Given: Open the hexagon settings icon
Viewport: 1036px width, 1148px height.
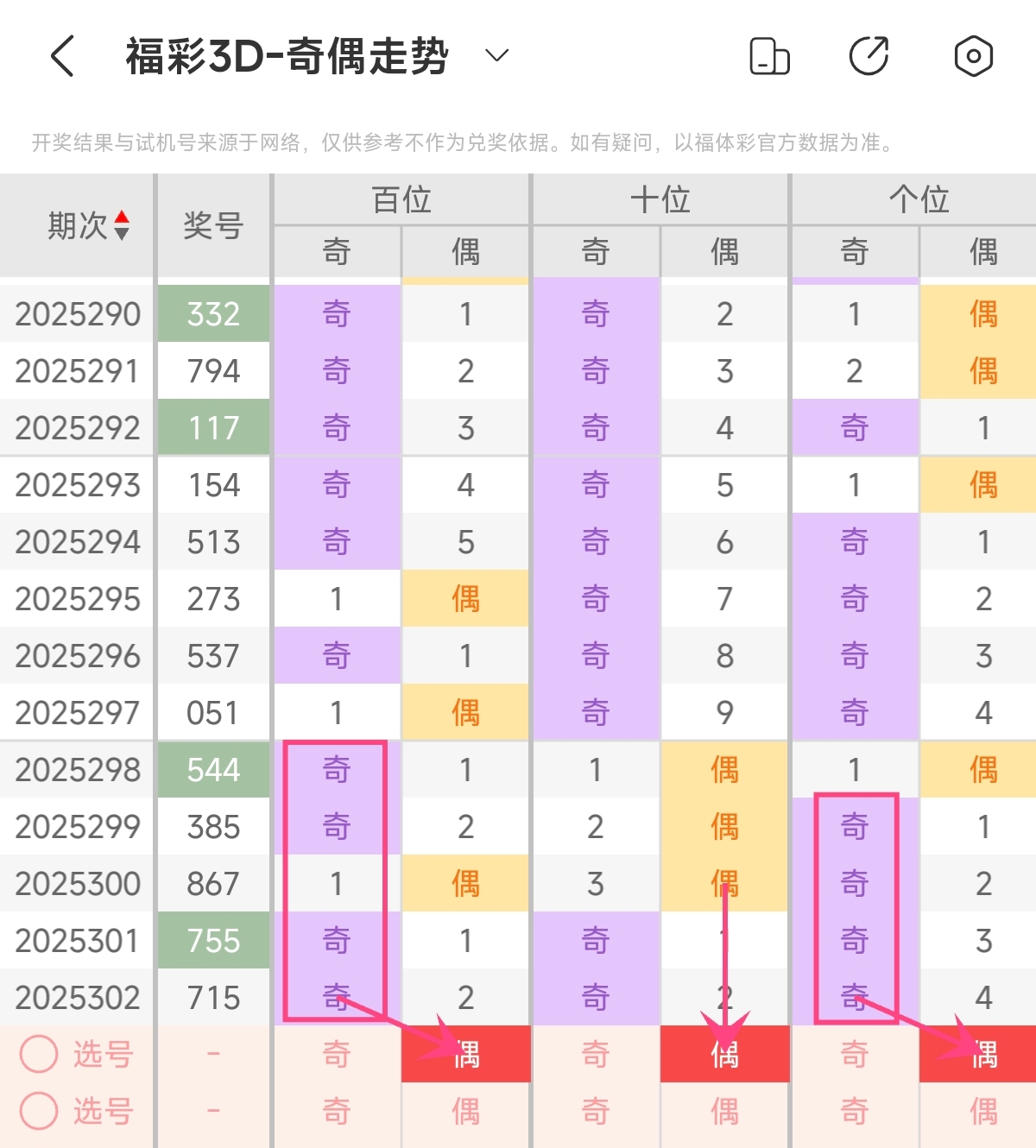Looking at the screenshot, I should (x=973, y=57).
